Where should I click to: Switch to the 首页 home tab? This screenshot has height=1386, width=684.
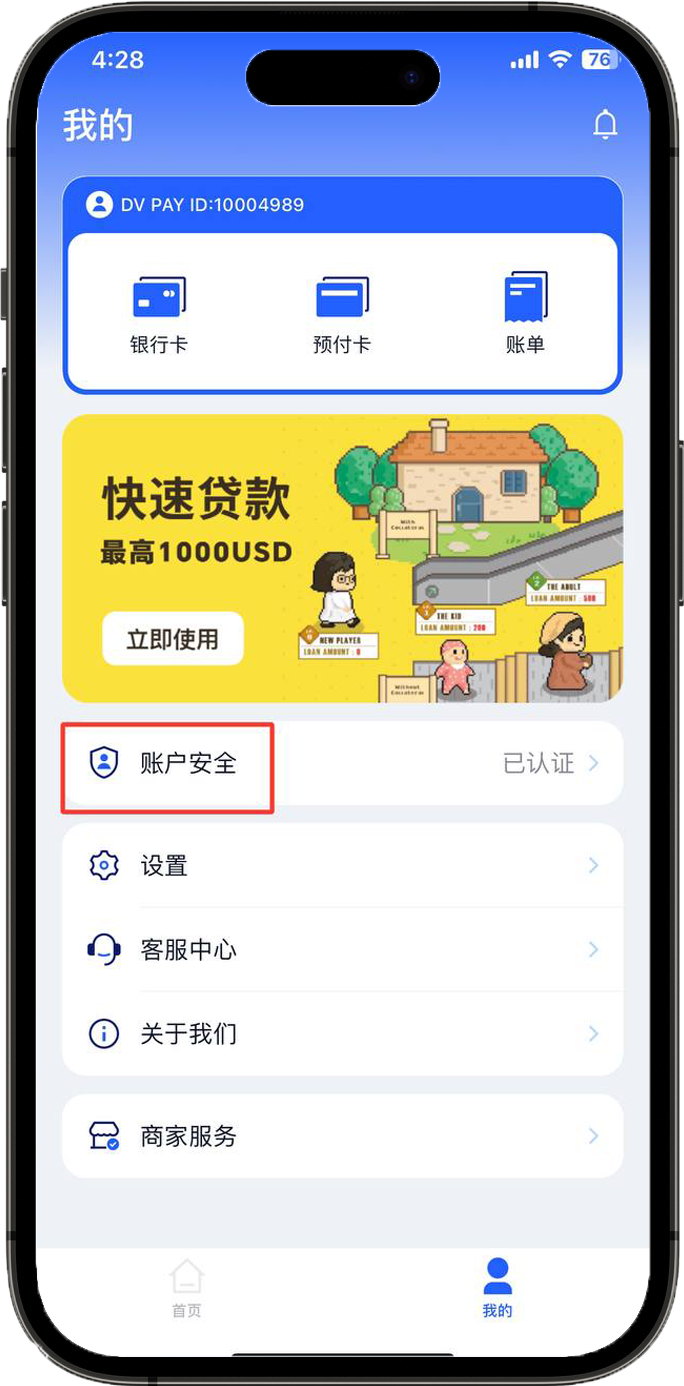pos(187,1288)
